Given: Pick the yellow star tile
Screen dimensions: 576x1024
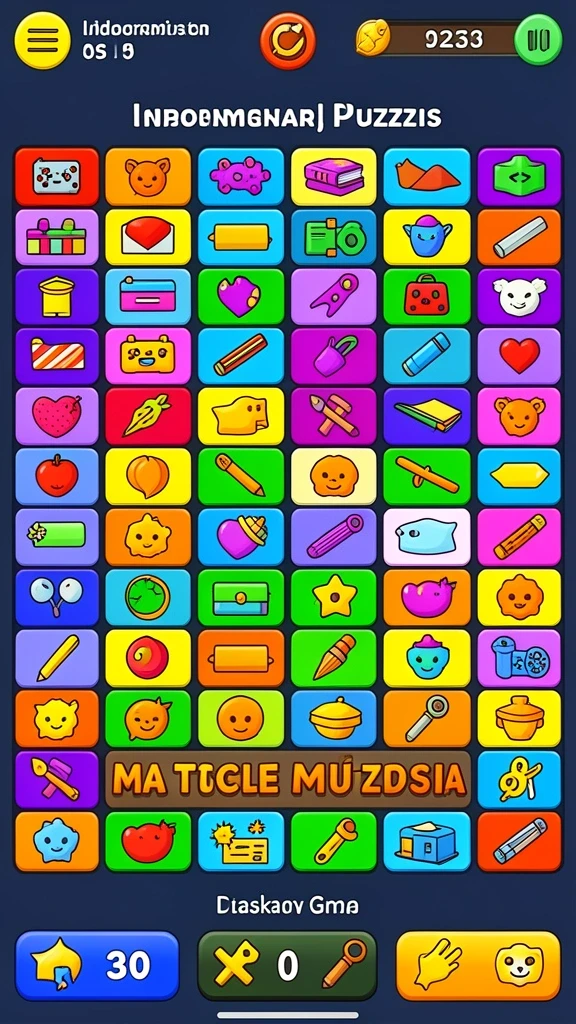Looking at the screenshot, I should click(x=334, y=598).
